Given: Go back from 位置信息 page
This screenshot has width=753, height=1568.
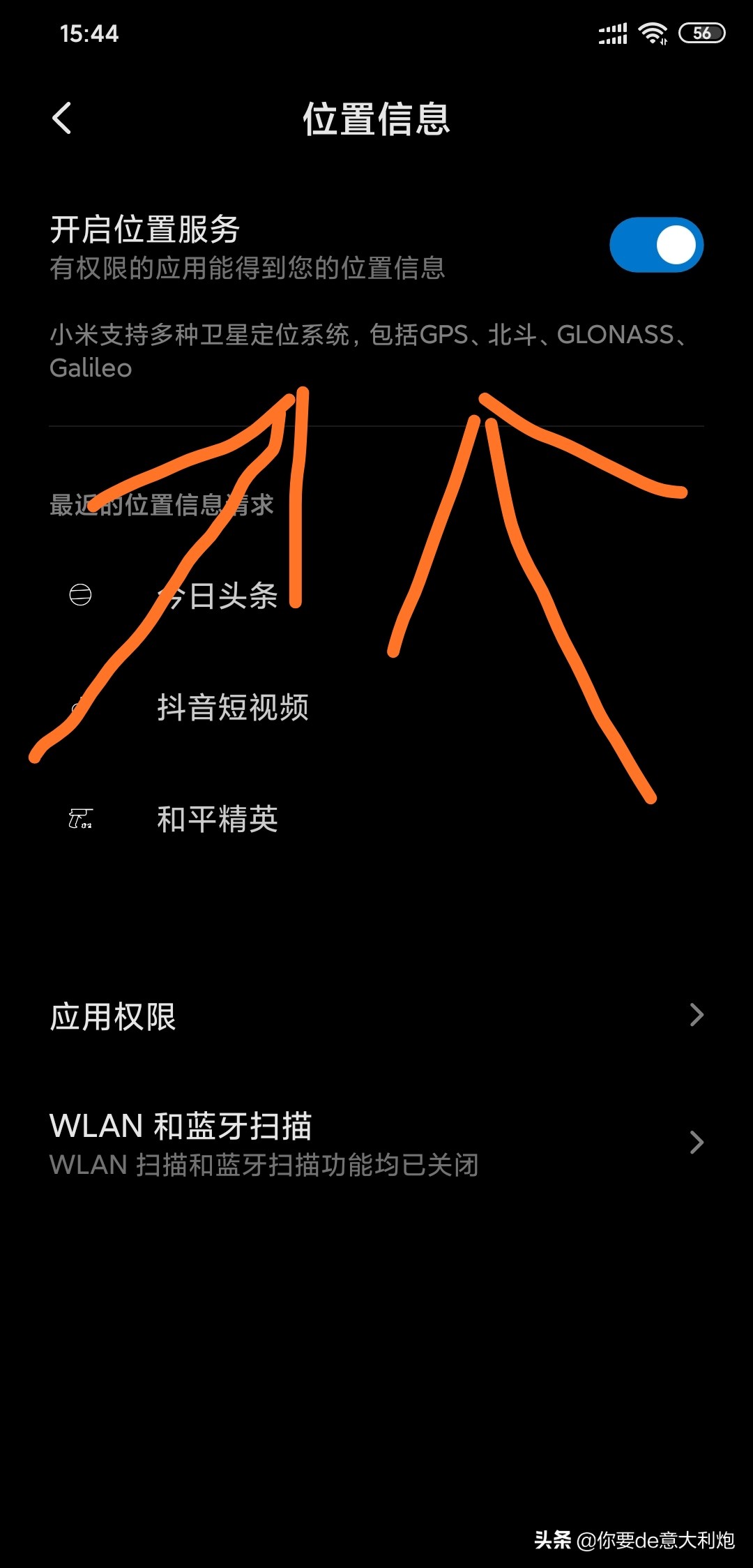Looking at the screenshot, I should point(62,118).
